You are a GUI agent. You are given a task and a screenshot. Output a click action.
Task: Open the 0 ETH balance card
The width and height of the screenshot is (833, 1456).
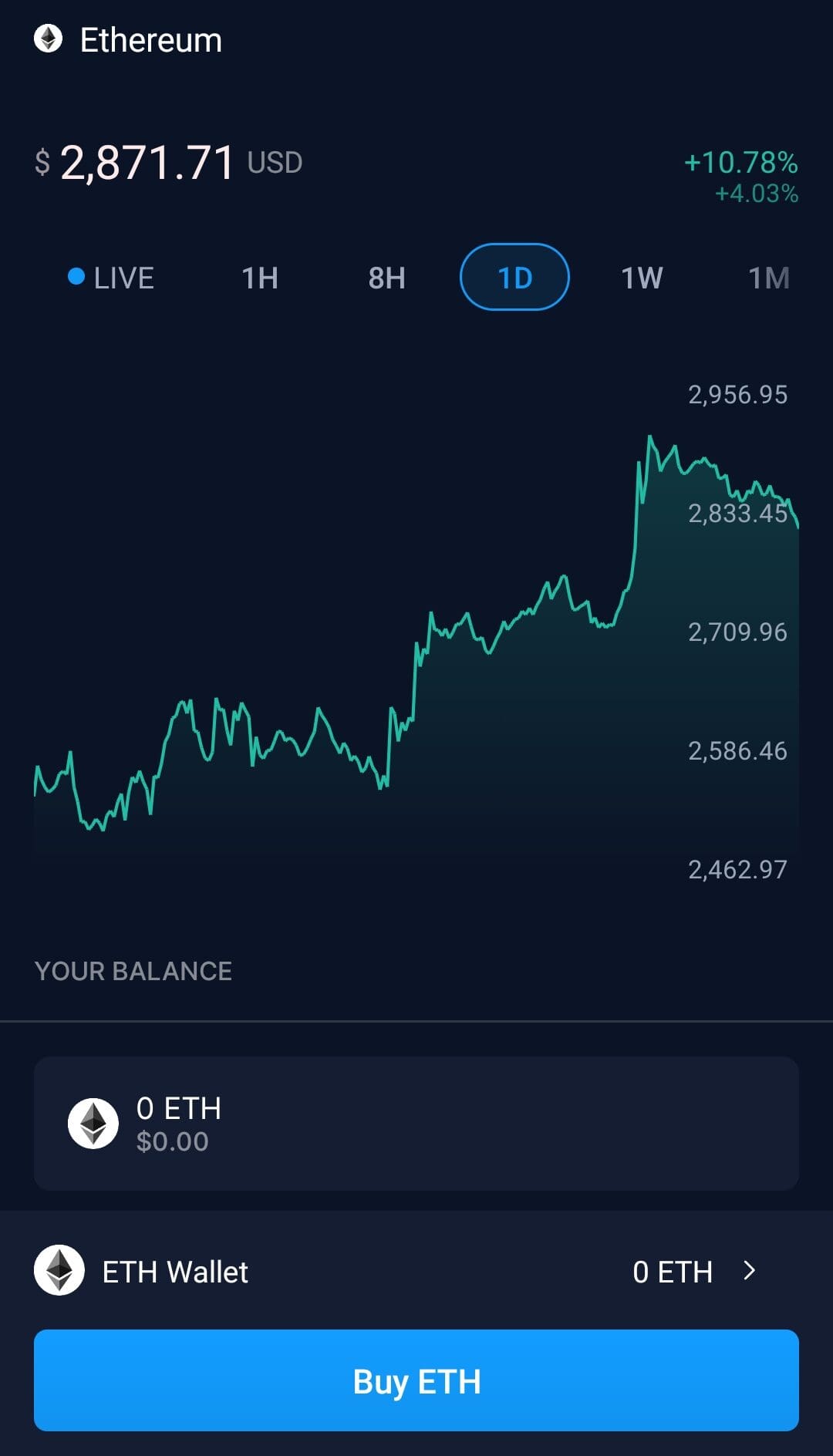416,1124
